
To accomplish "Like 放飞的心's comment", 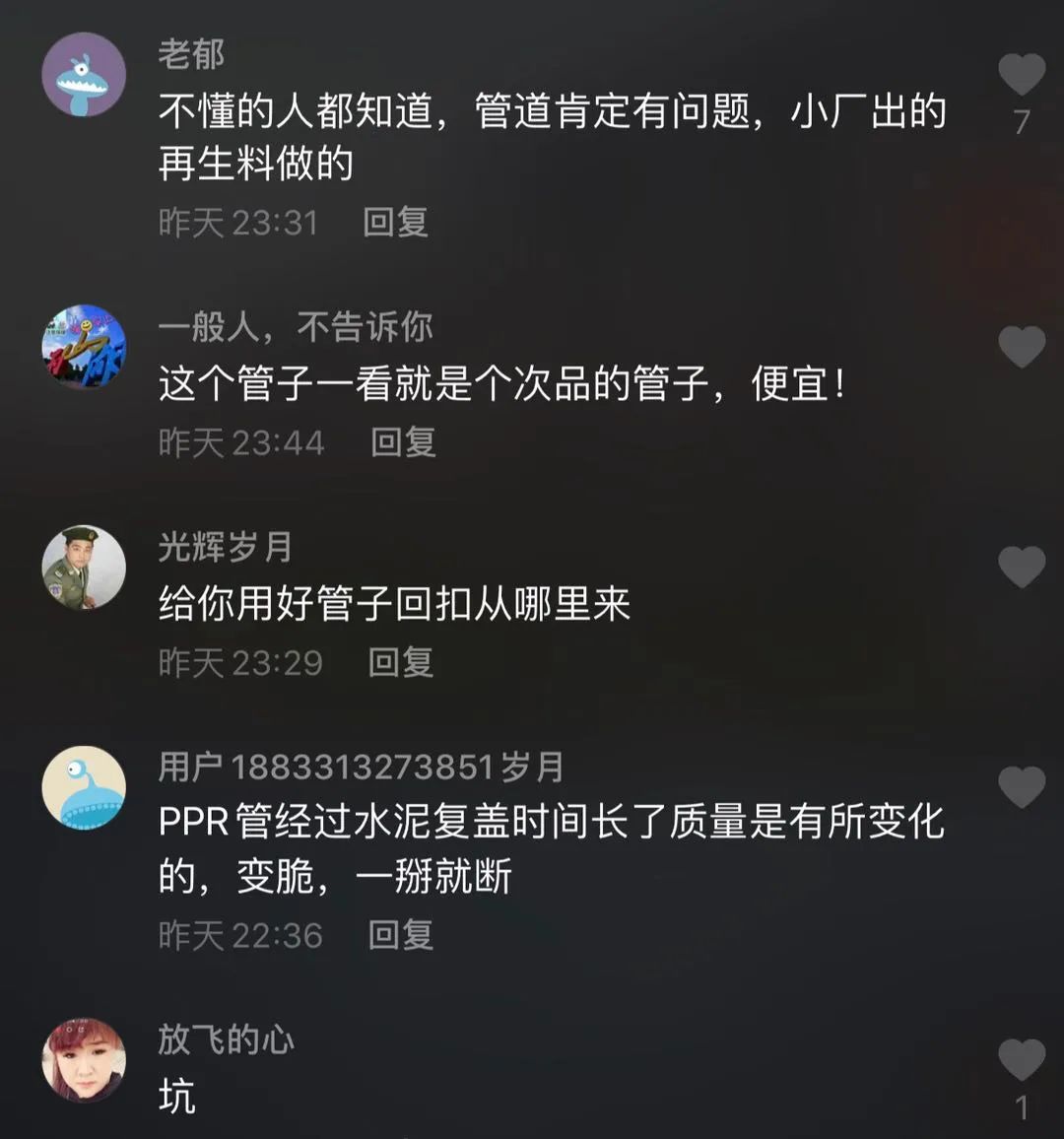I will click(1022, 1060).
